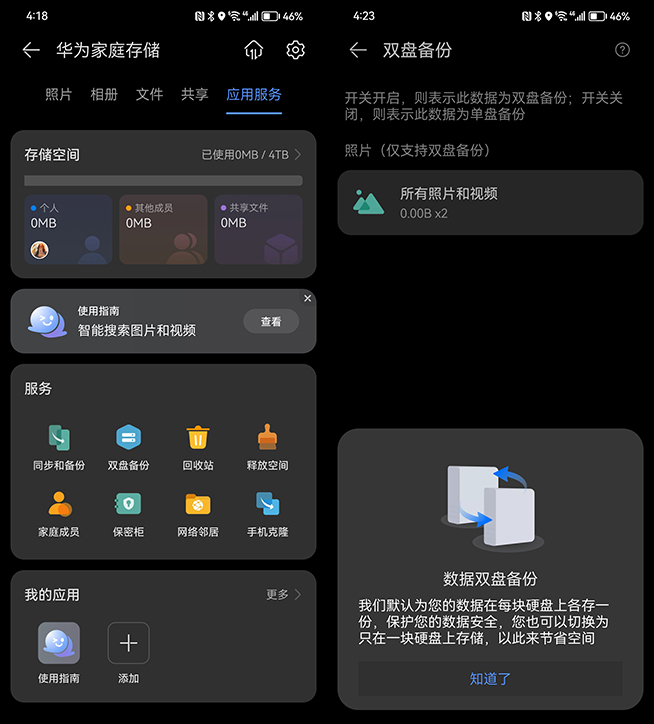
Task: Open 回收站
Action: 198,447
